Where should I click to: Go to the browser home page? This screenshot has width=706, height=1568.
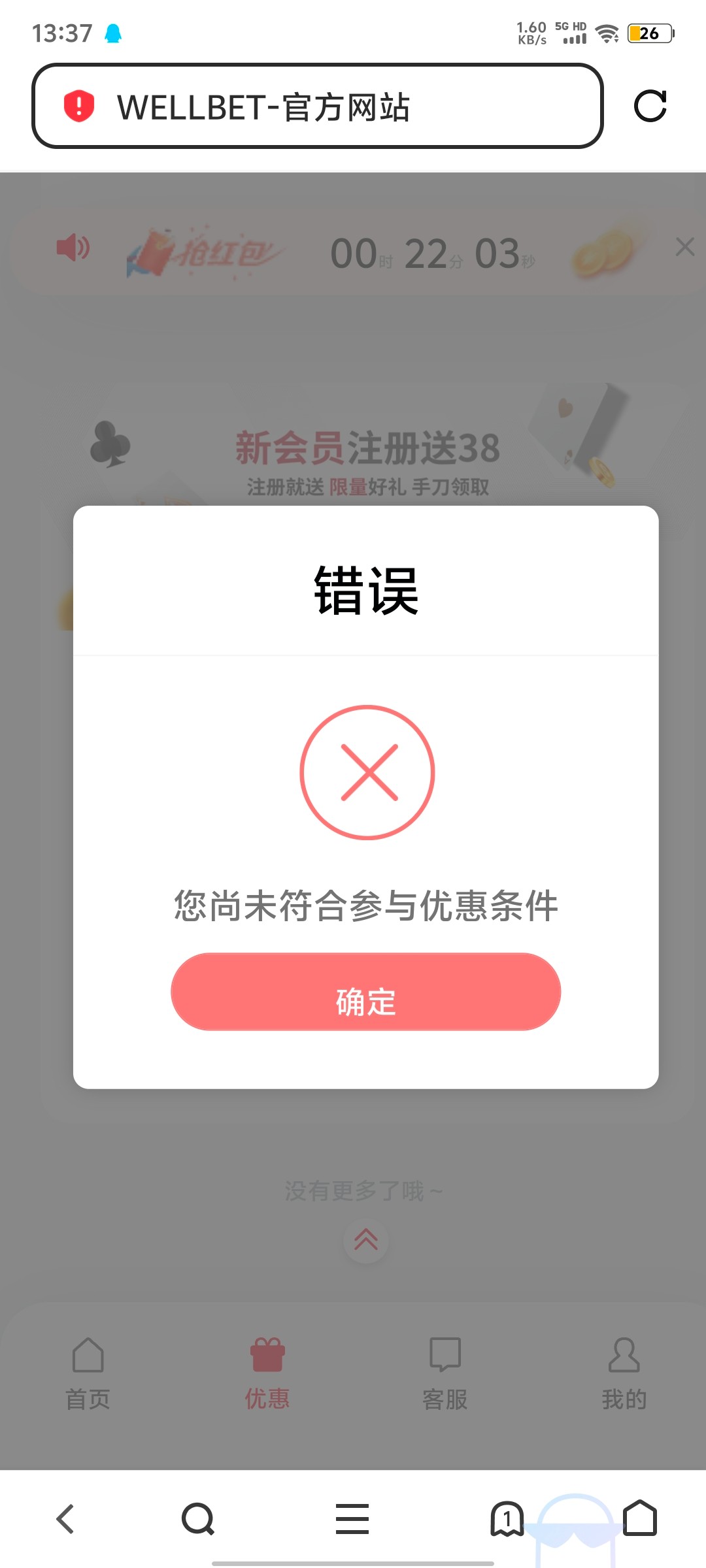[639, 1518]
